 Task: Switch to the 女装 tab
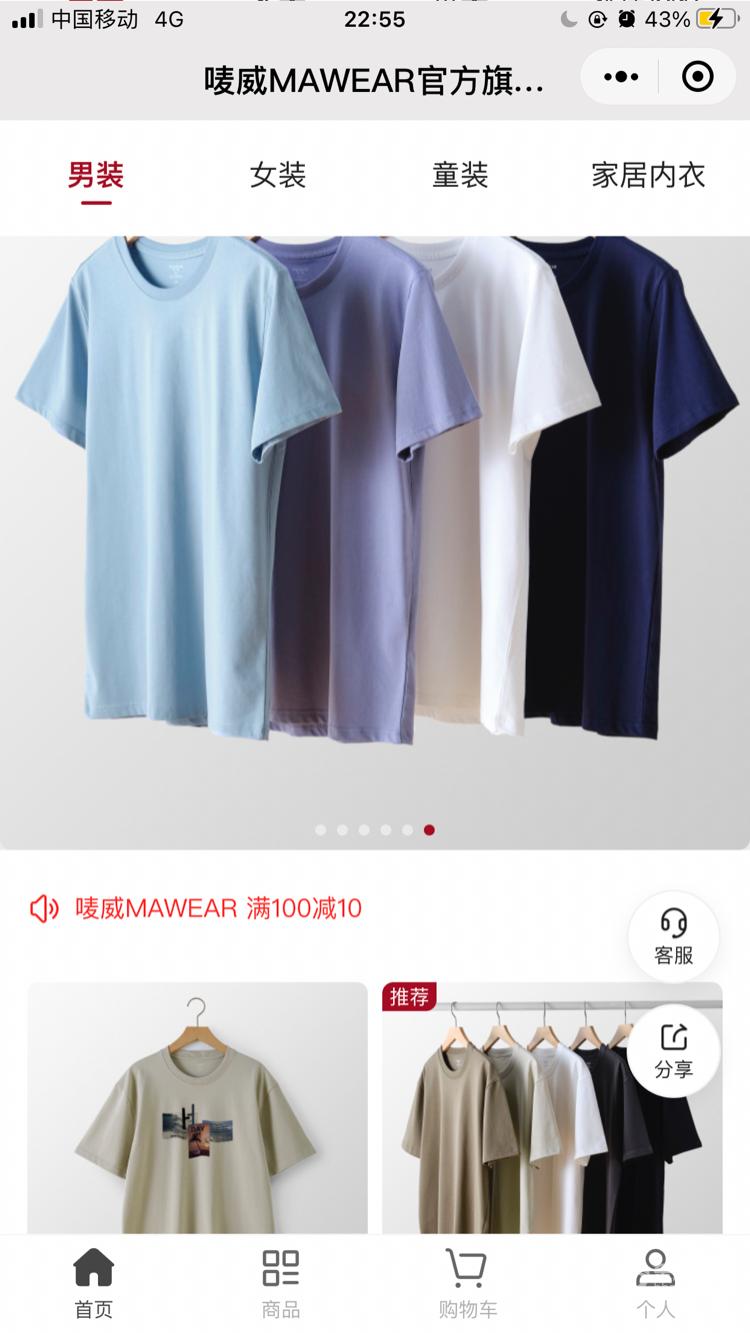[278, 176]
